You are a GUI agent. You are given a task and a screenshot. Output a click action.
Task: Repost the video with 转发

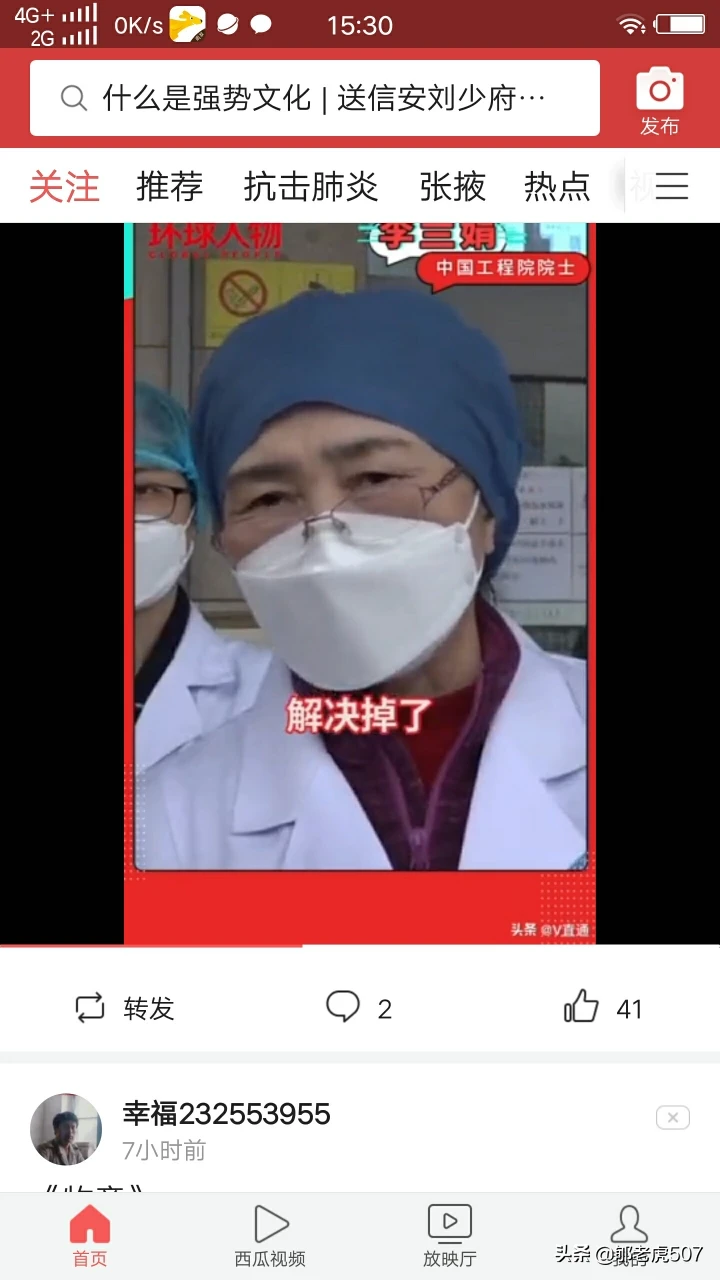pos(125,1008)
